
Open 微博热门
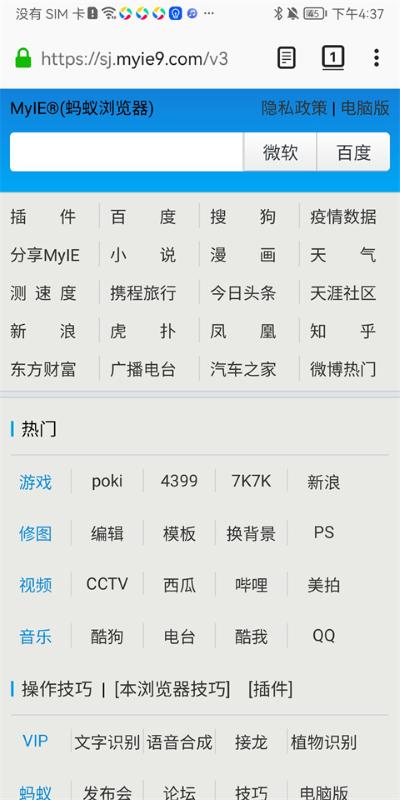[x=343, y=369]
